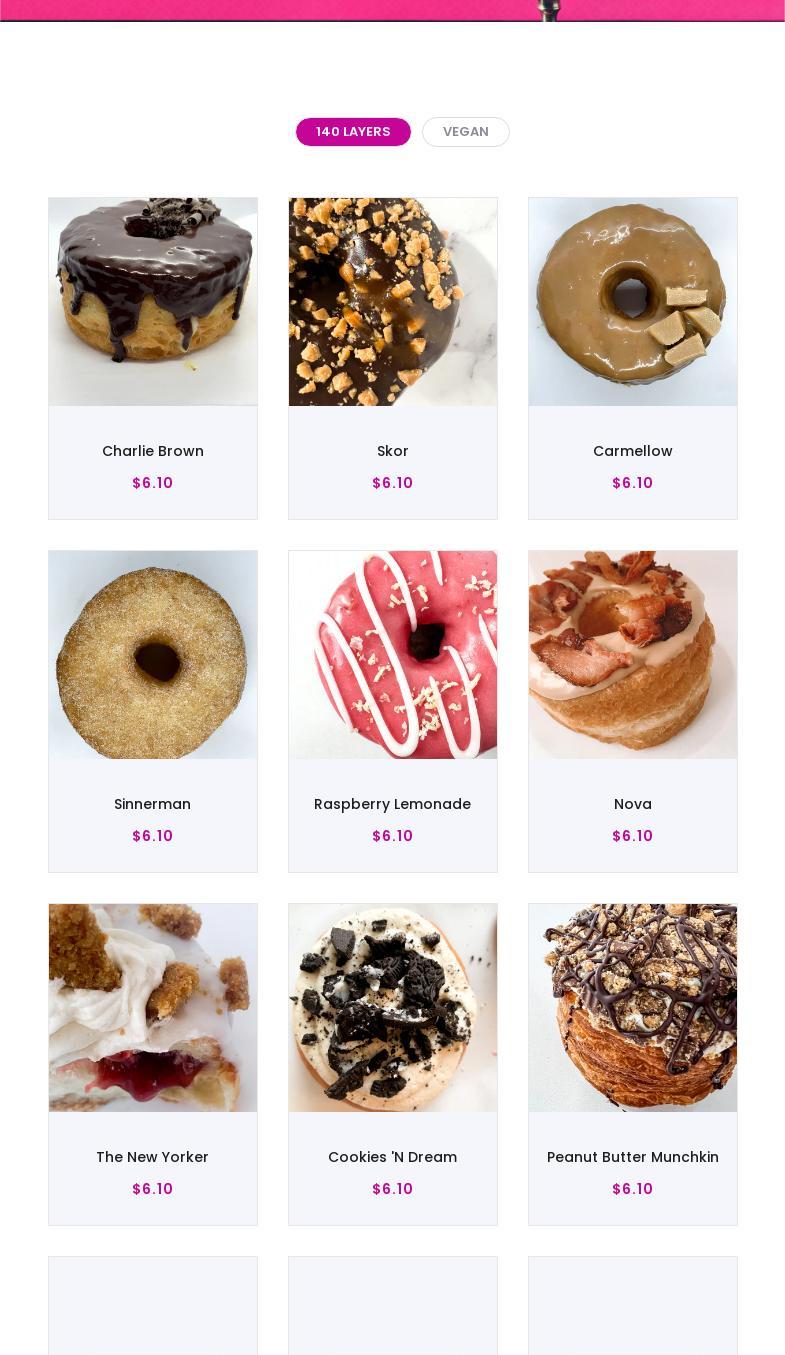Screen dimensions: 785x1355
Task: Click the pink header banner
Action: 392,10
